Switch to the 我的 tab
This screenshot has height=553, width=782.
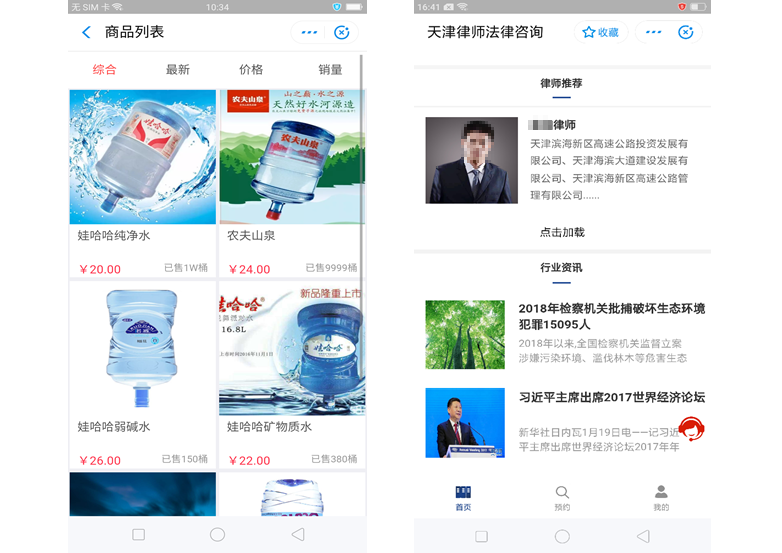pyautogui.click(x=661, y=498)
